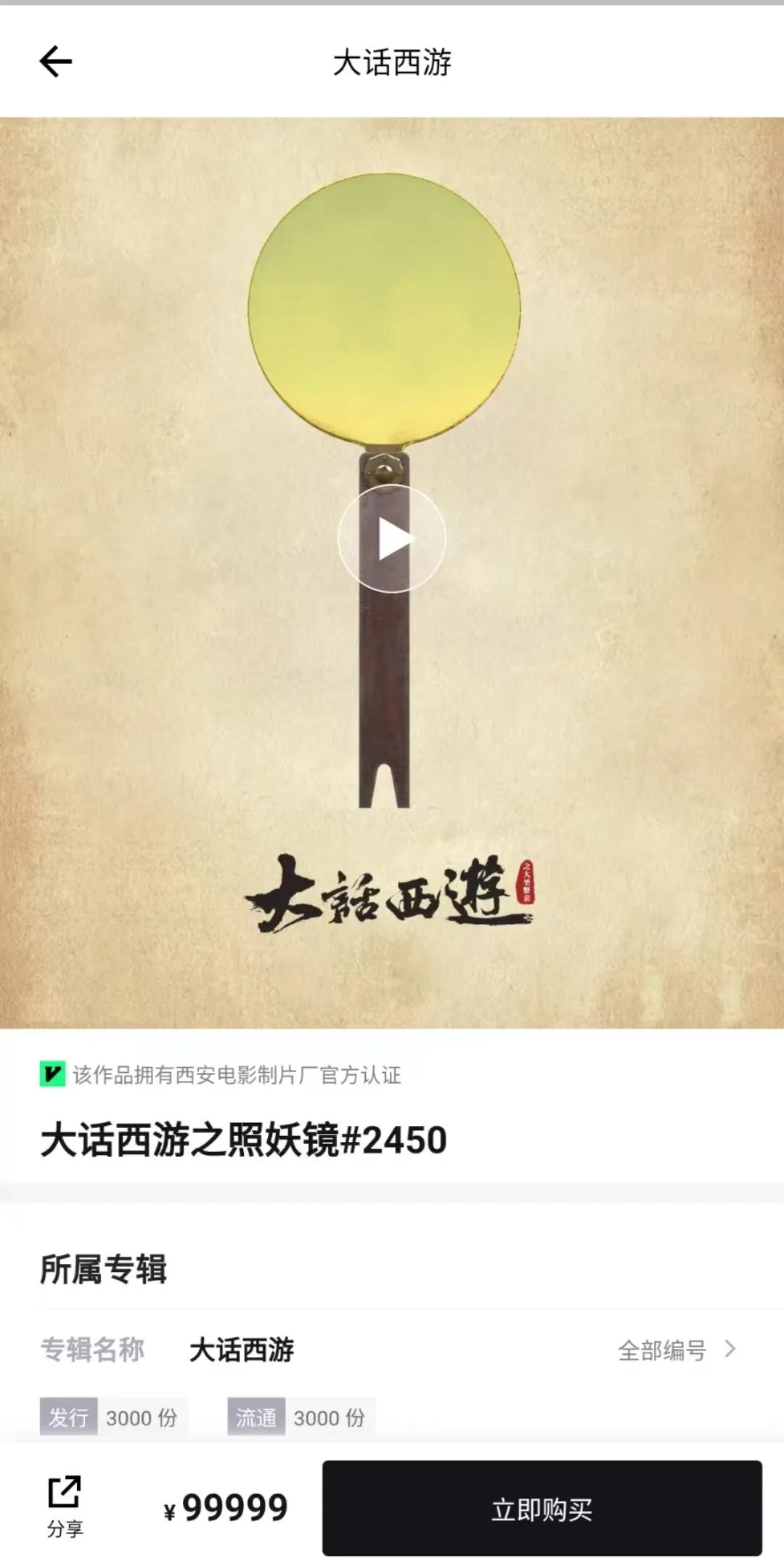This screenshot has height=1561, width=784.
Task: Play the 照妖镜 video
Action: pos(391,538)
